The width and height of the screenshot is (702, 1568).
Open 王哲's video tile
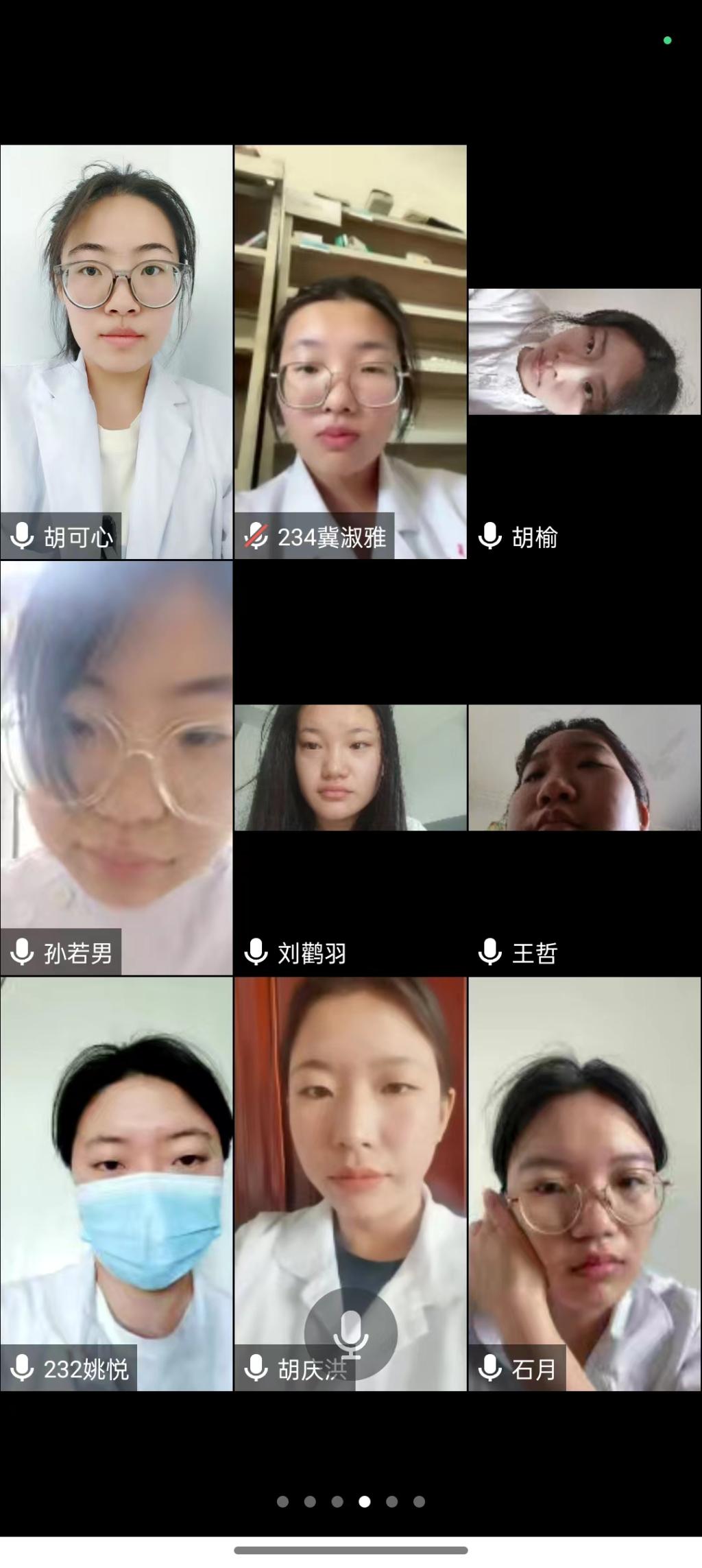point(585,768)
